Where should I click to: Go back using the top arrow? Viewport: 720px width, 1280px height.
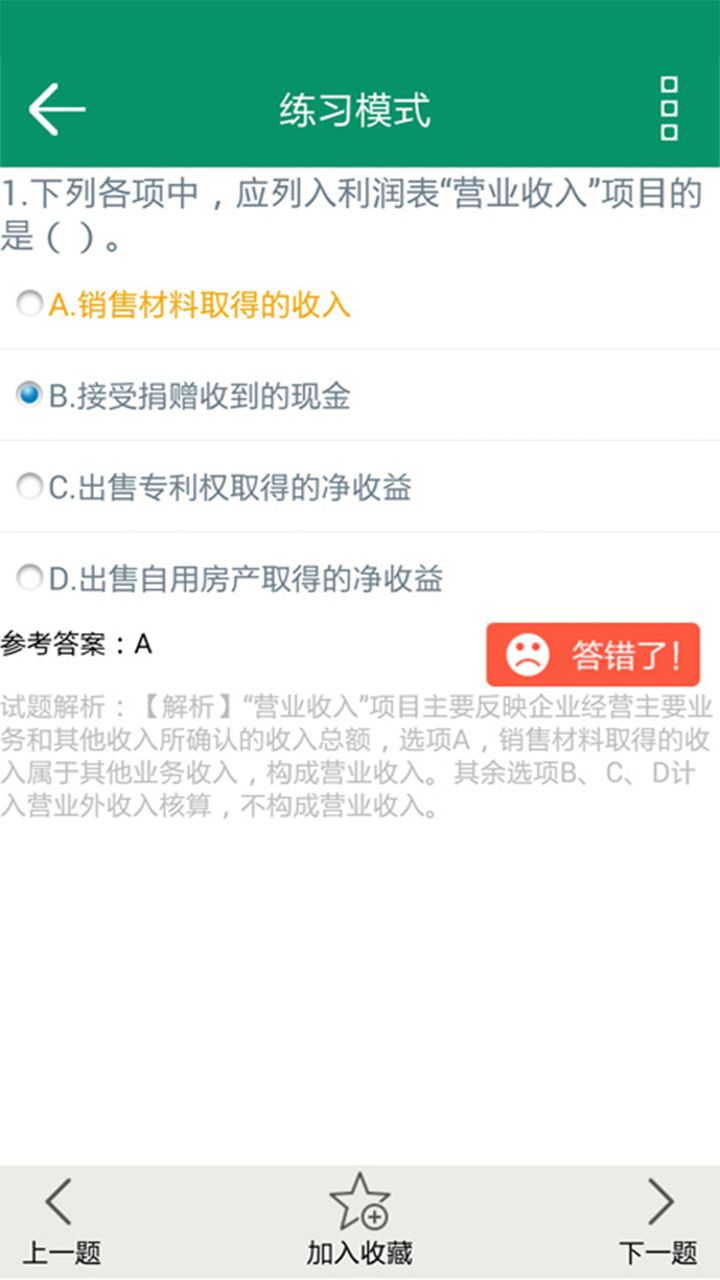(x=57, y=109)
